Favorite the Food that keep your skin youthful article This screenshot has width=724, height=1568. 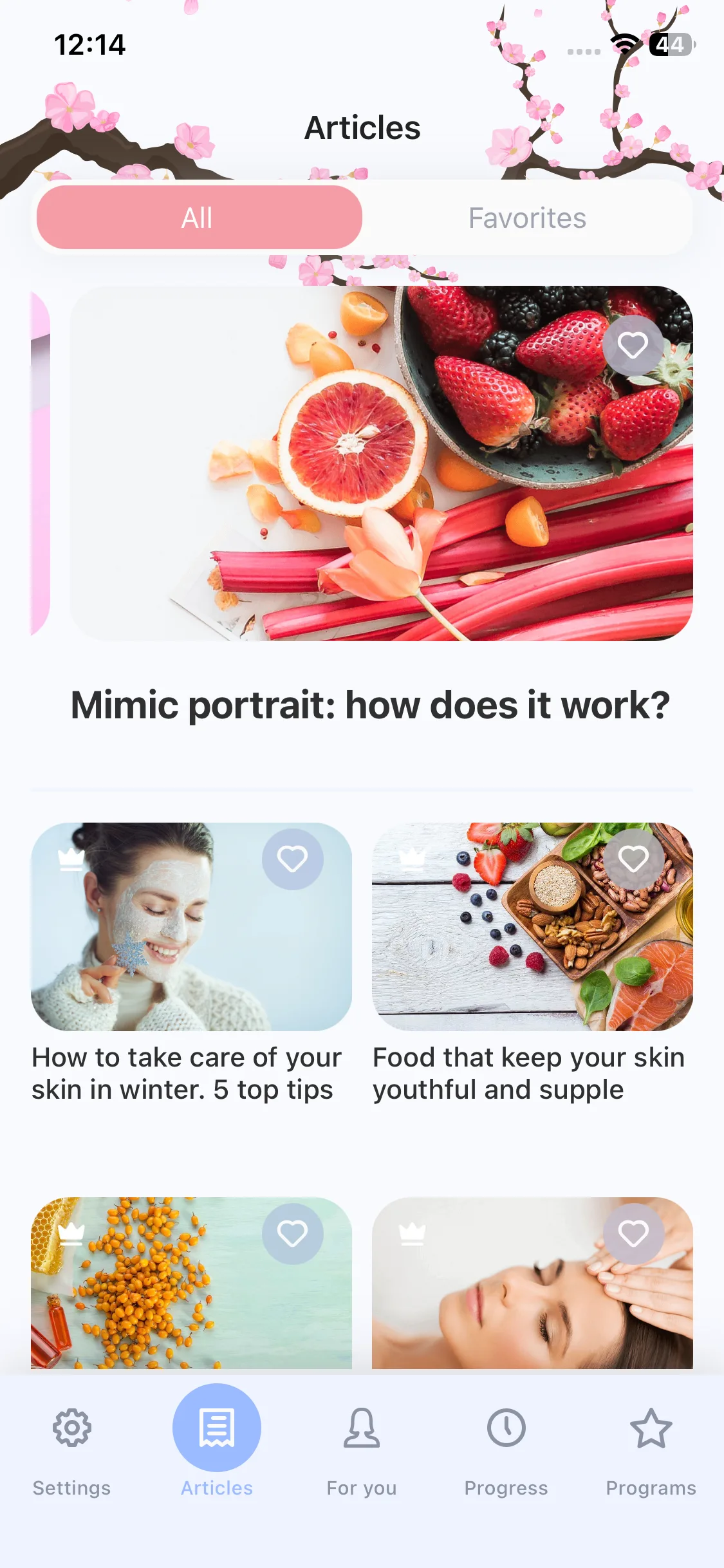point(633,859)
